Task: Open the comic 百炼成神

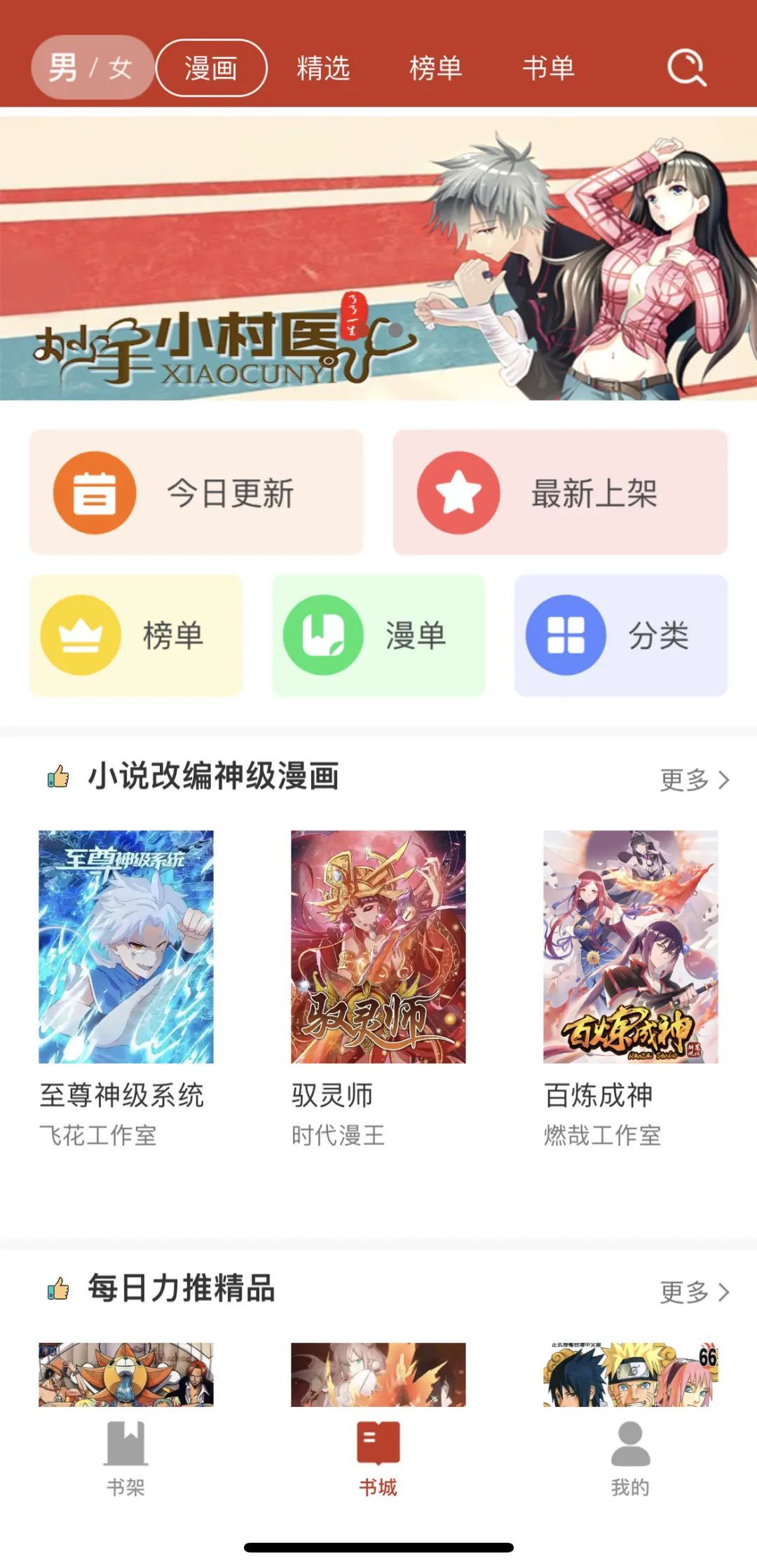Action: [631, 946]
